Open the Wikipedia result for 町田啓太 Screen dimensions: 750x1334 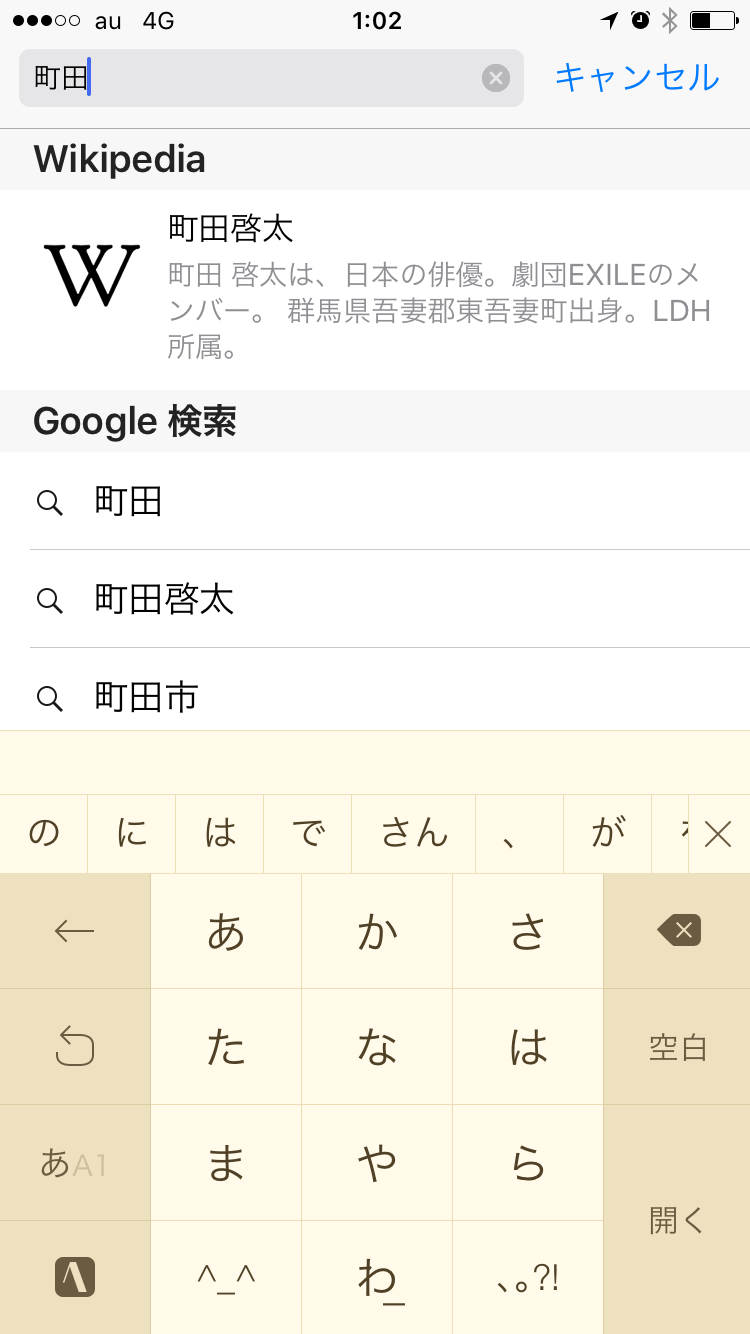tap(375, 289)
